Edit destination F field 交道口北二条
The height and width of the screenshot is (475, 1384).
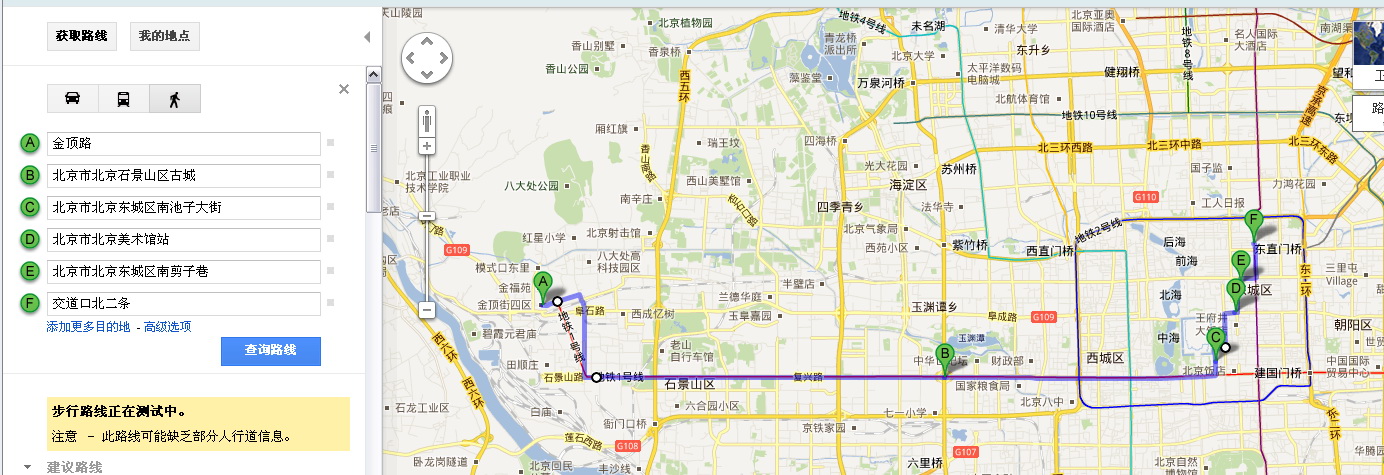pyautogui.click(x=184, y=303)
